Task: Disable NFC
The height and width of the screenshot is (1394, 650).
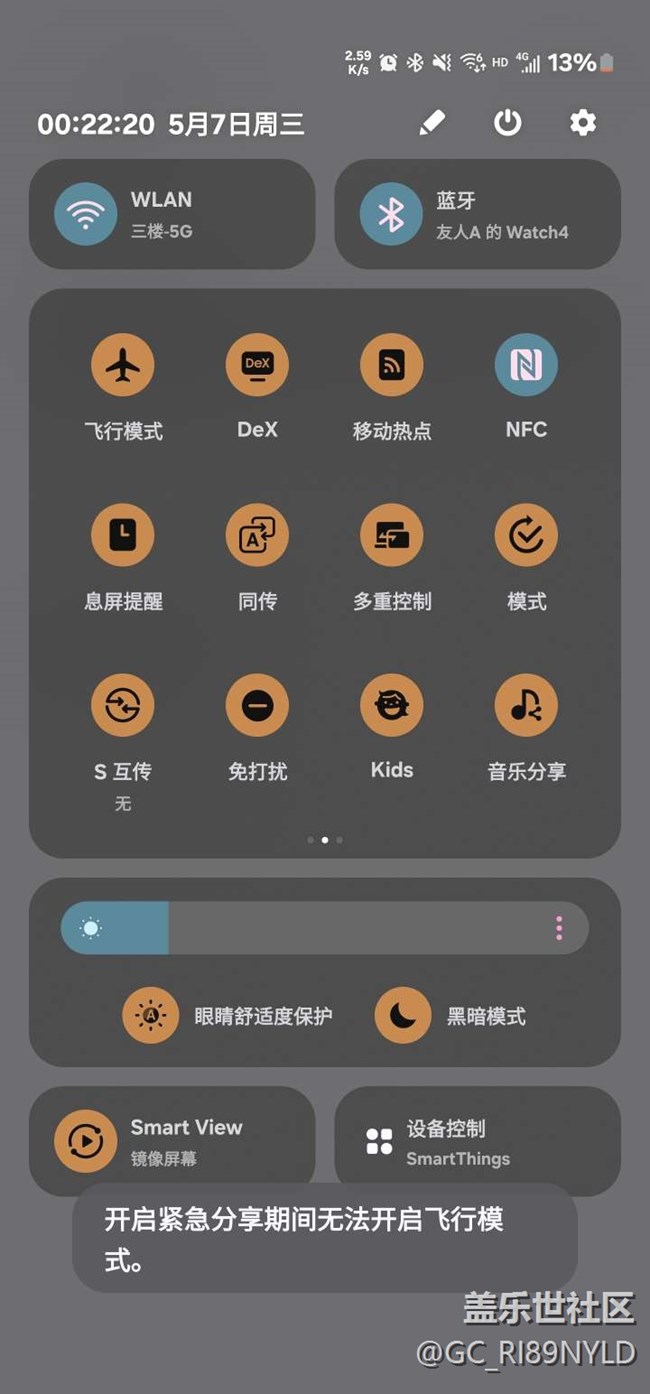Action: click(526, 365)
